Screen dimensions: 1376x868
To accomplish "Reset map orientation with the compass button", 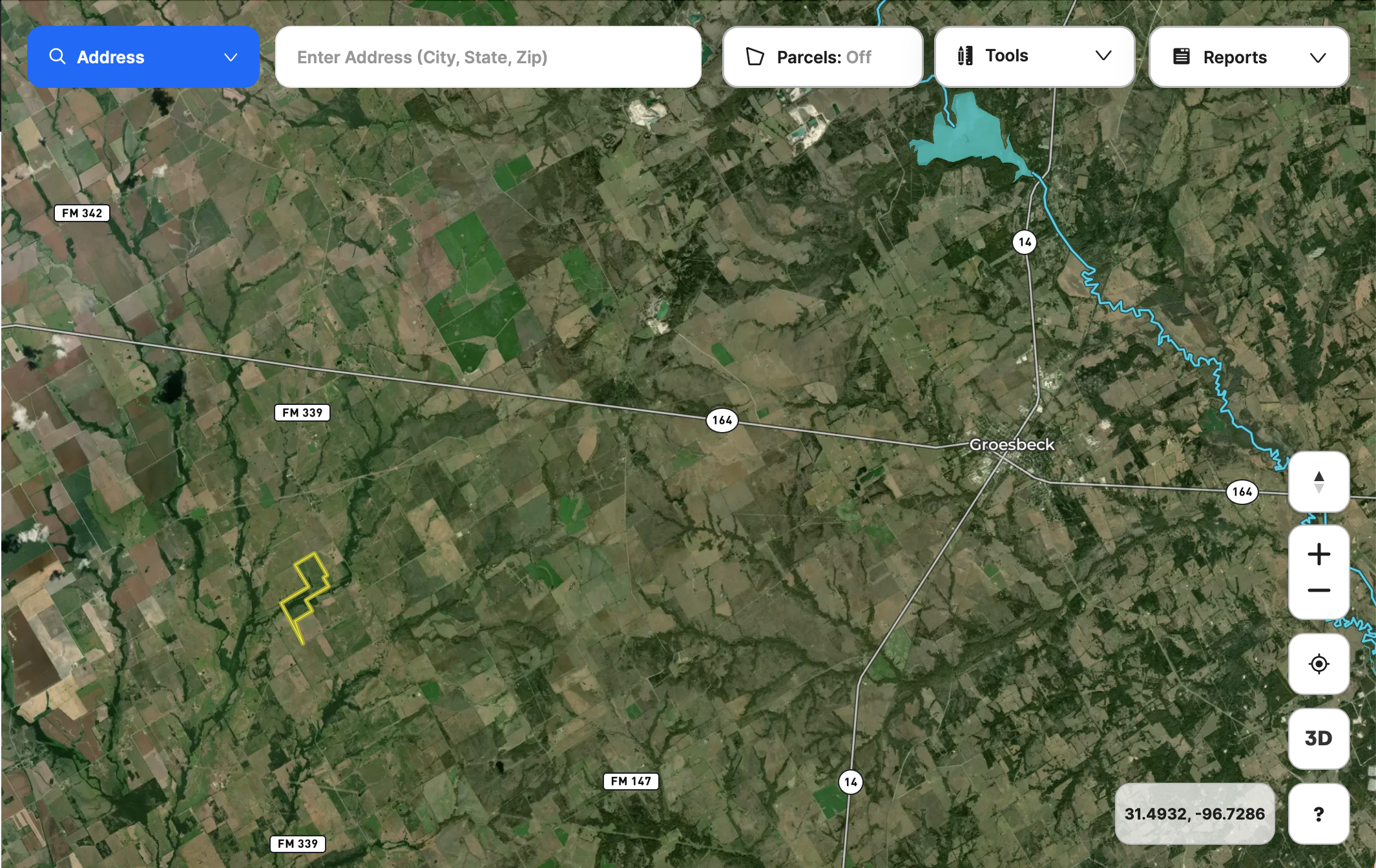I will [x=1319, y=482].
